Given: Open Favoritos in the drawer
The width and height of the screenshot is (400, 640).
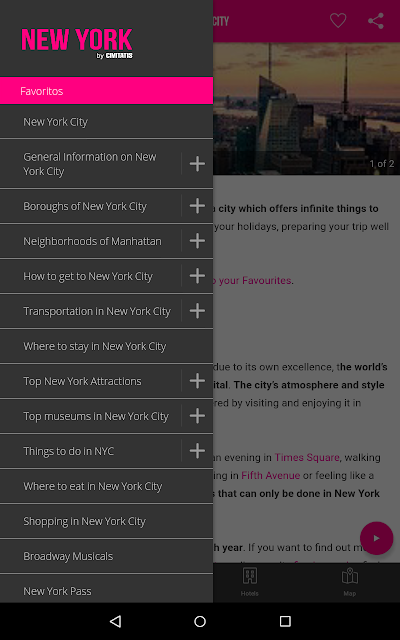Looking at the screenshot, I should click(106, 91).
